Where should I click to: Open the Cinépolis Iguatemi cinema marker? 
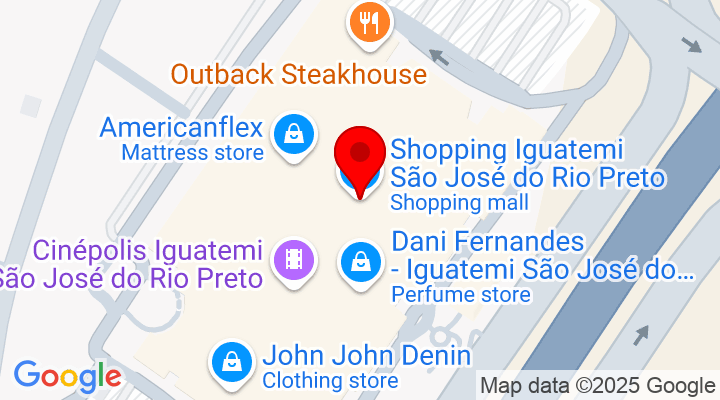294,261
